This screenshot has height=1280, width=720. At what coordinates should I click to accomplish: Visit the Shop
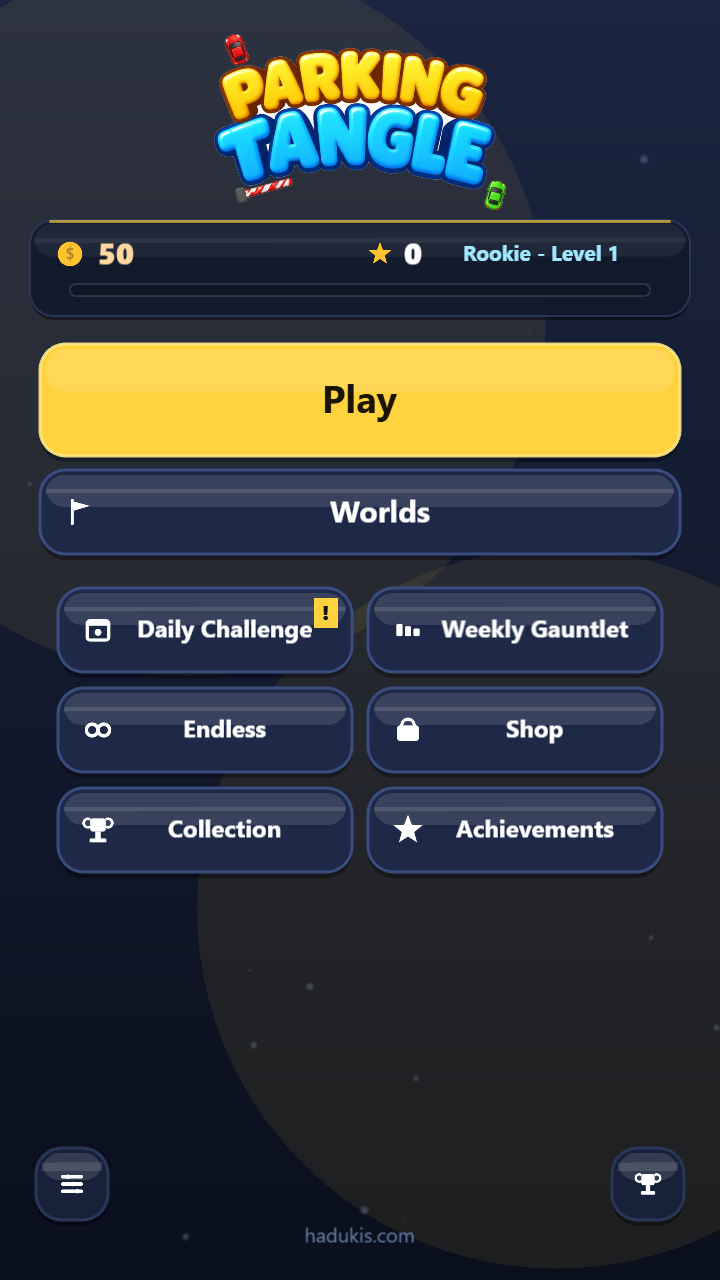(515, 730)
